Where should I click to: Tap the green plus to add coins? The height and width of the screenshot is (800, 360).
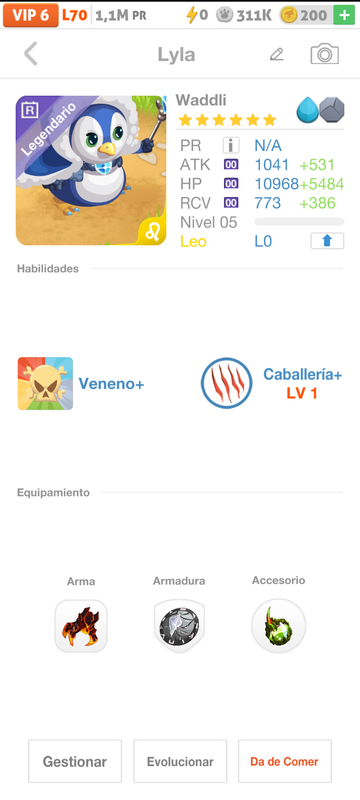point(344,15)
